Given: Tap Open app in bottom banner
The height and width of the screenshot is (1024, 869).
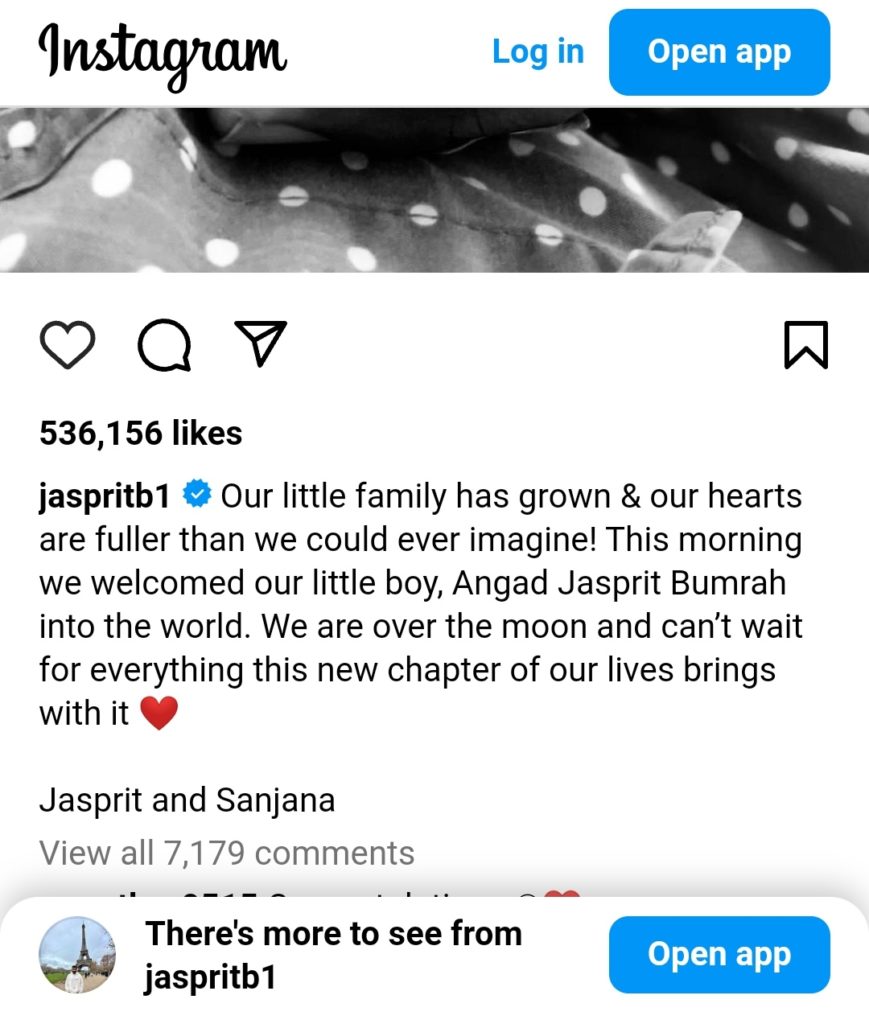Looking at the screenshot, I should pyautogui.click(x=719, y=954).
